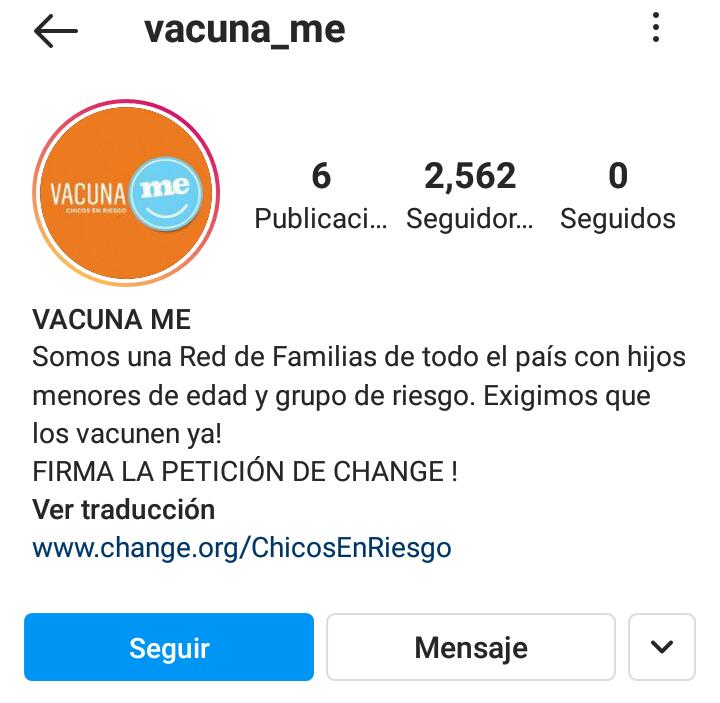
Task: Tap Ver traducción to translate bio
Action: tap(123, 509)
